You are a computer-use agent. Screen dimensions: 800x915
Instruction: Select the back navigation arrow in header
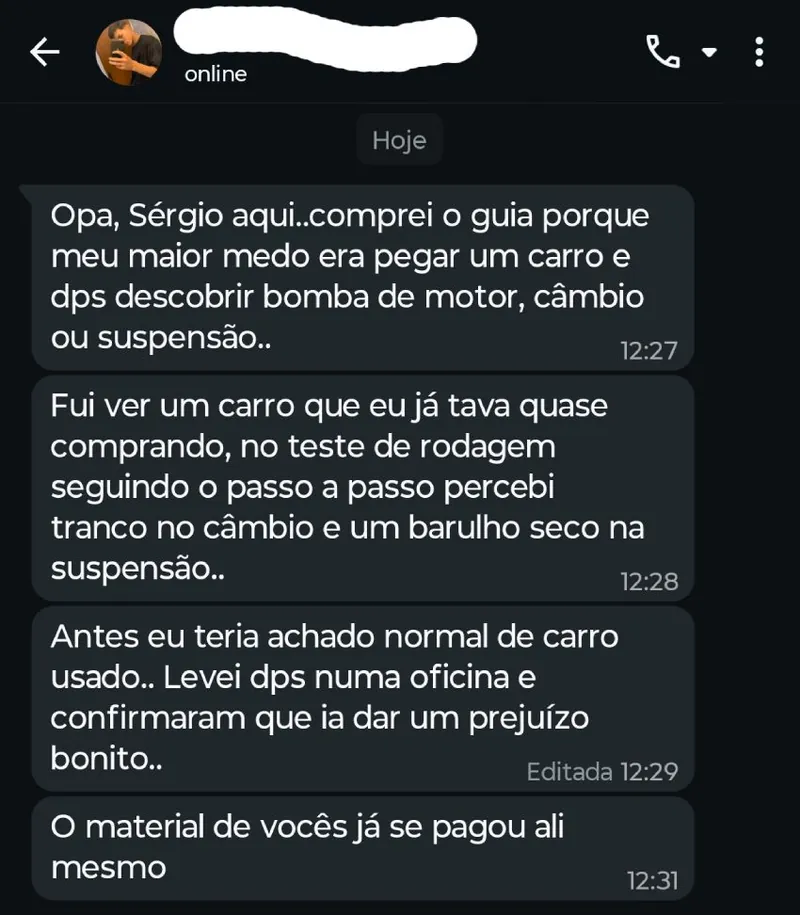[x=44, y=52]
